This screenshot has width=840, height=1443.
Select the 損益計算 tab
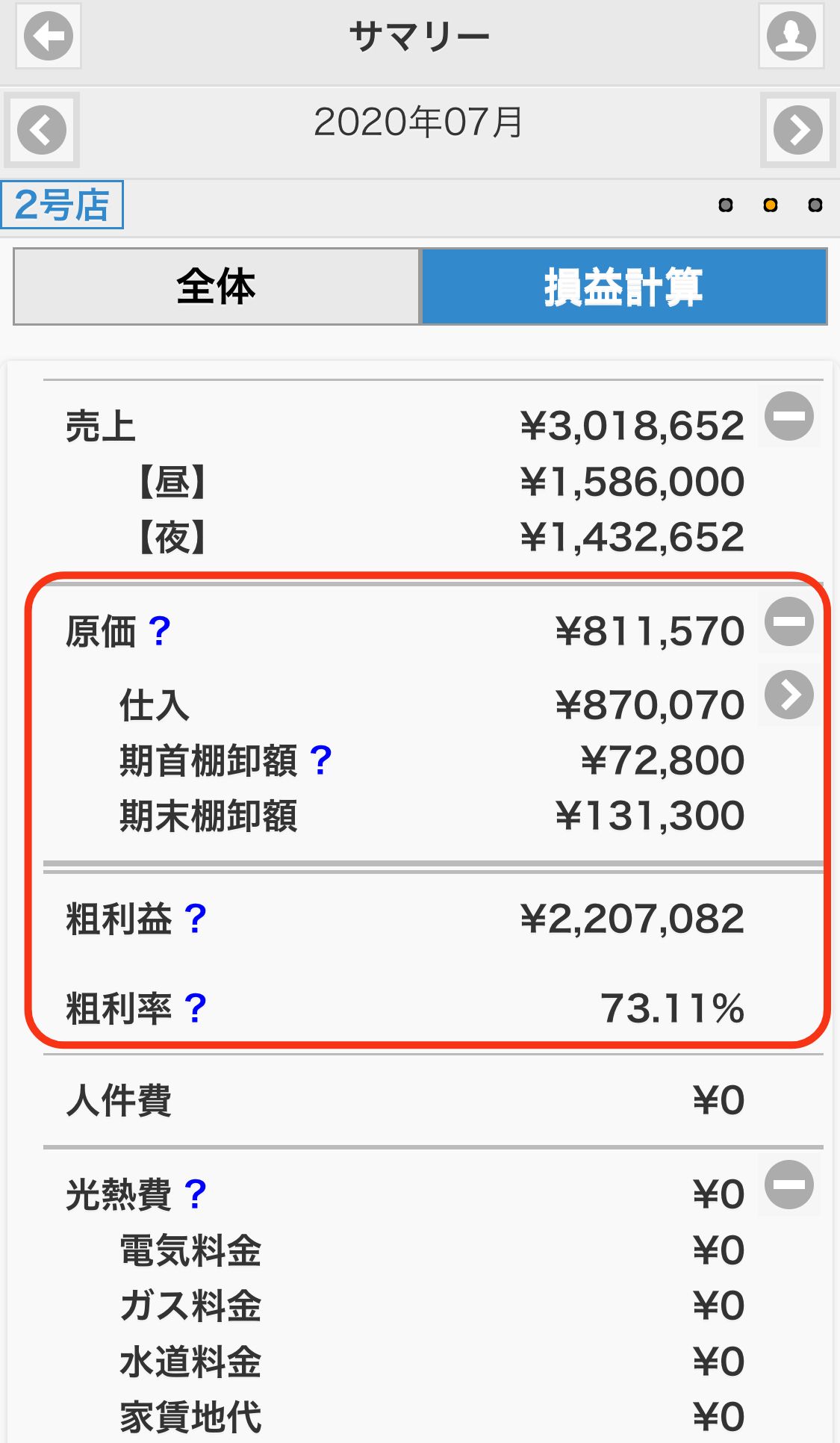tap(624, 287)
